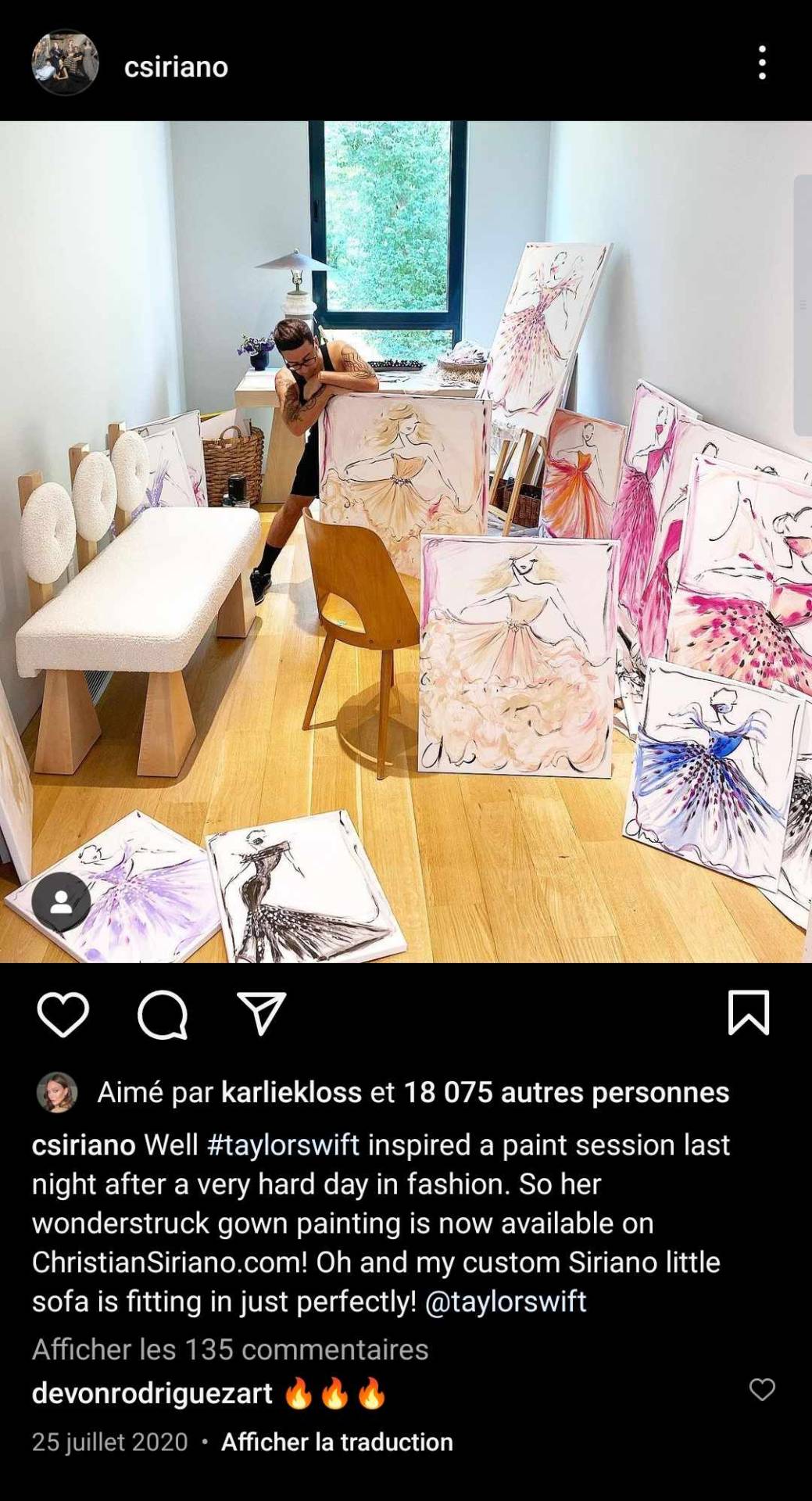Bookmark this post

click(748, 1012)
